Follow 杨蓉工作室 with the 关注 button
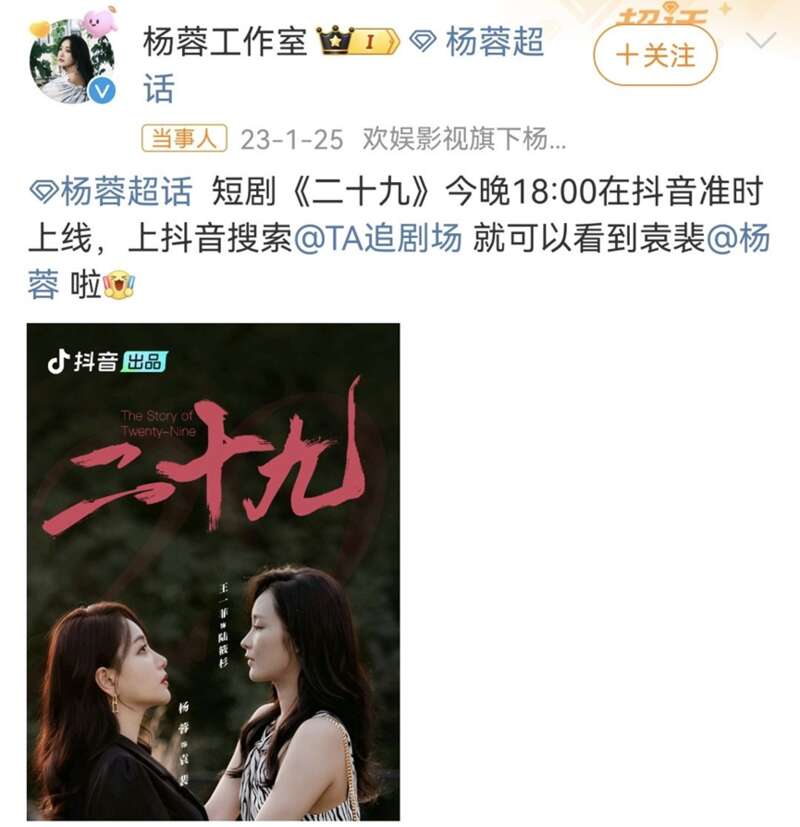800x827 pixels. pos(655,55)
